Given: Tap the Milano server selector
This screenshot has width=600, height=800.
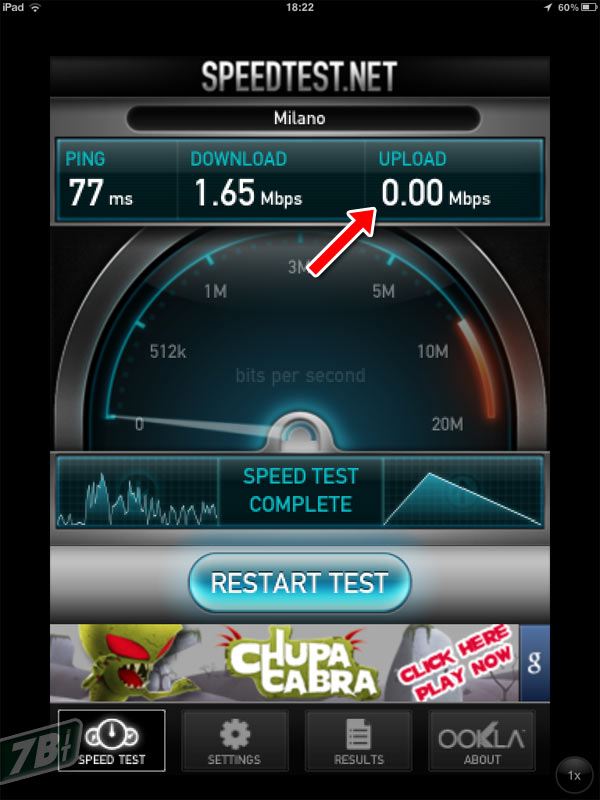Looking at the screenshot, I should 299,118.
